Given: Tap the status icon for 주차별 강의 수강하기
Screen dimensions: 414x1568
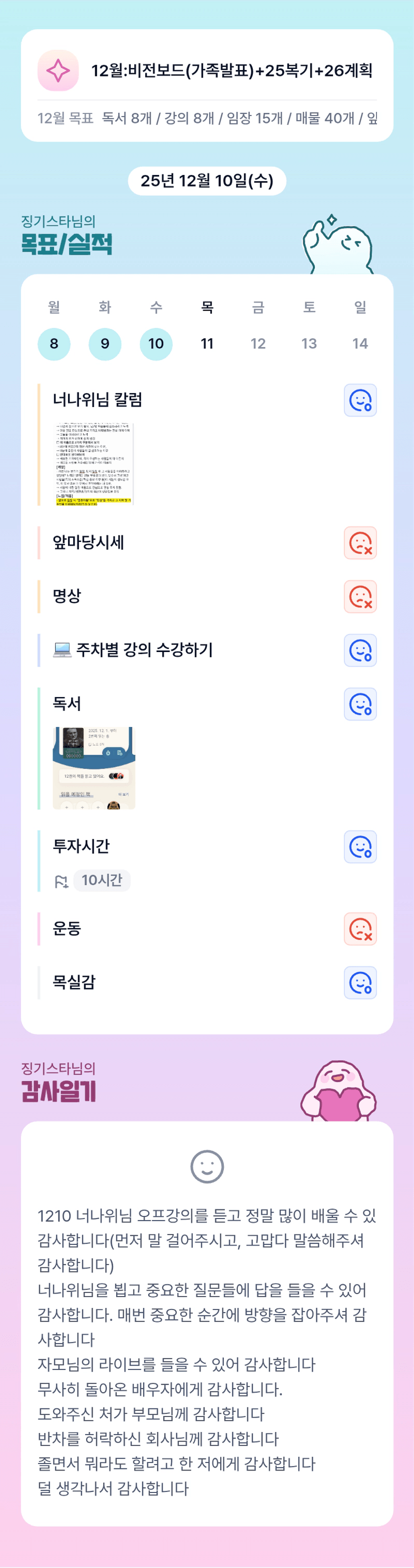Looking at the screenshot, I should (x=360, y=650).
